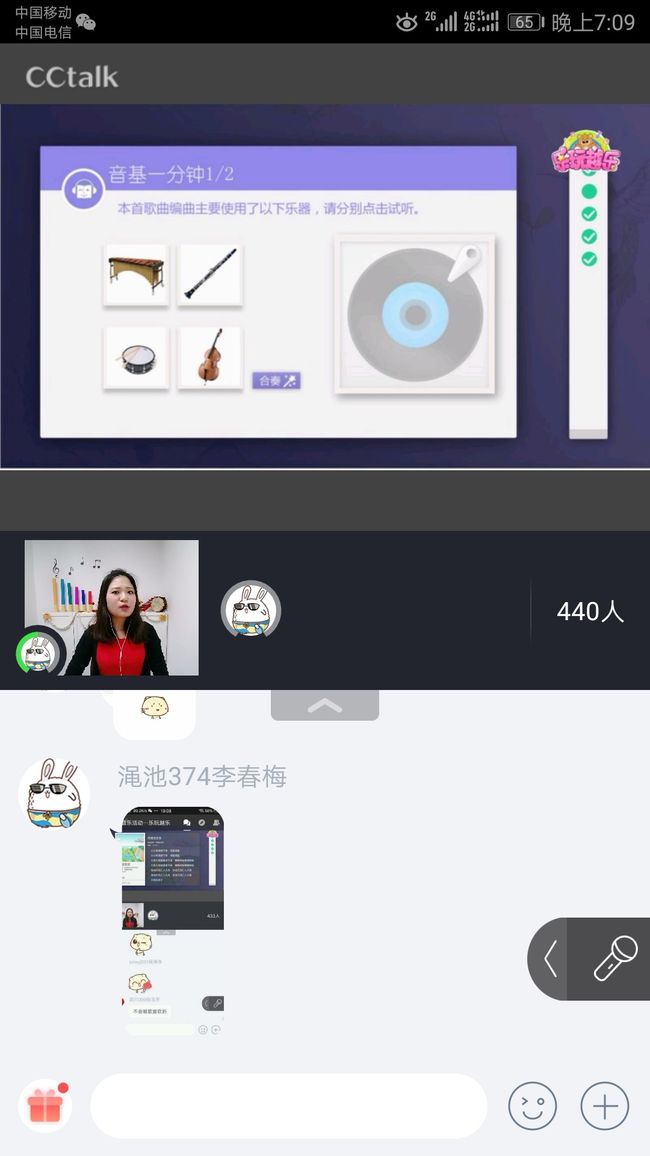Viewport: 650px width, 1156px height.
Task: Open the teacher's live camera video
Action: pos(111,607)
